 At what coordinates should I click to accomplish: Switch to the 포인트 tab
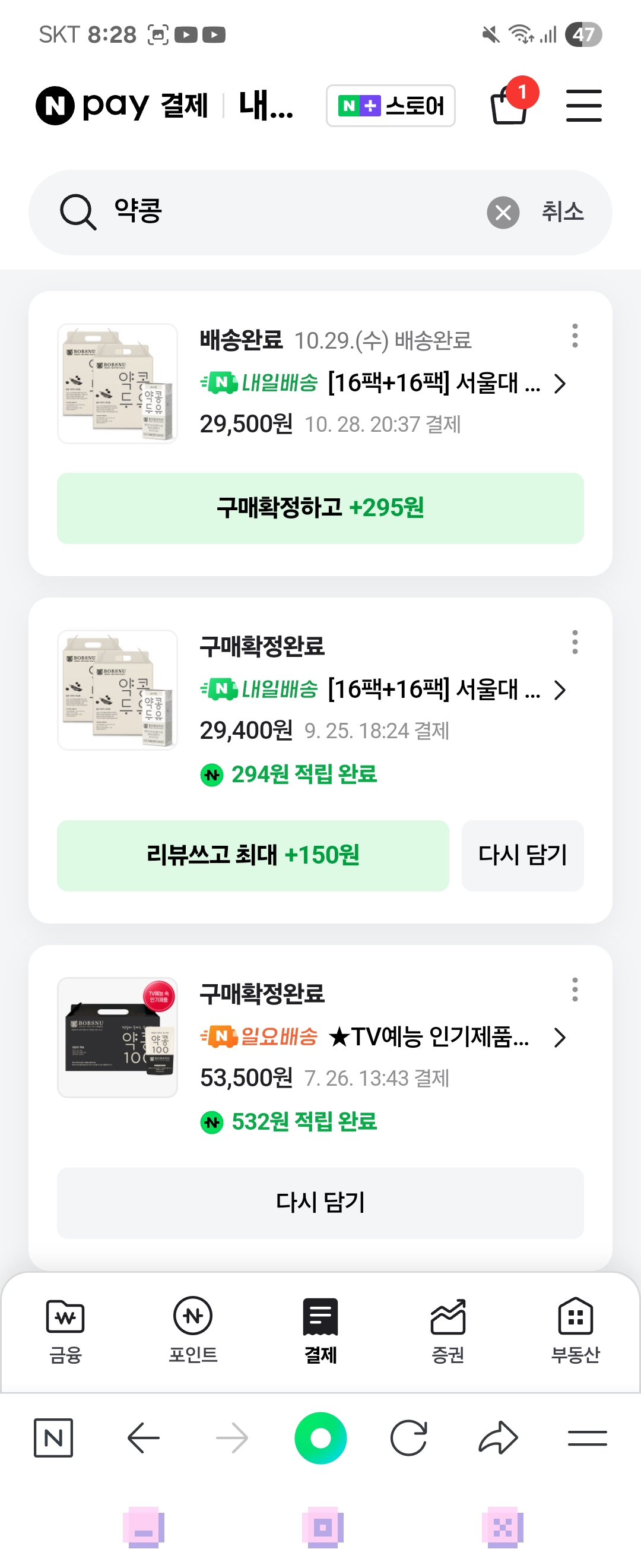(193, 1331)
